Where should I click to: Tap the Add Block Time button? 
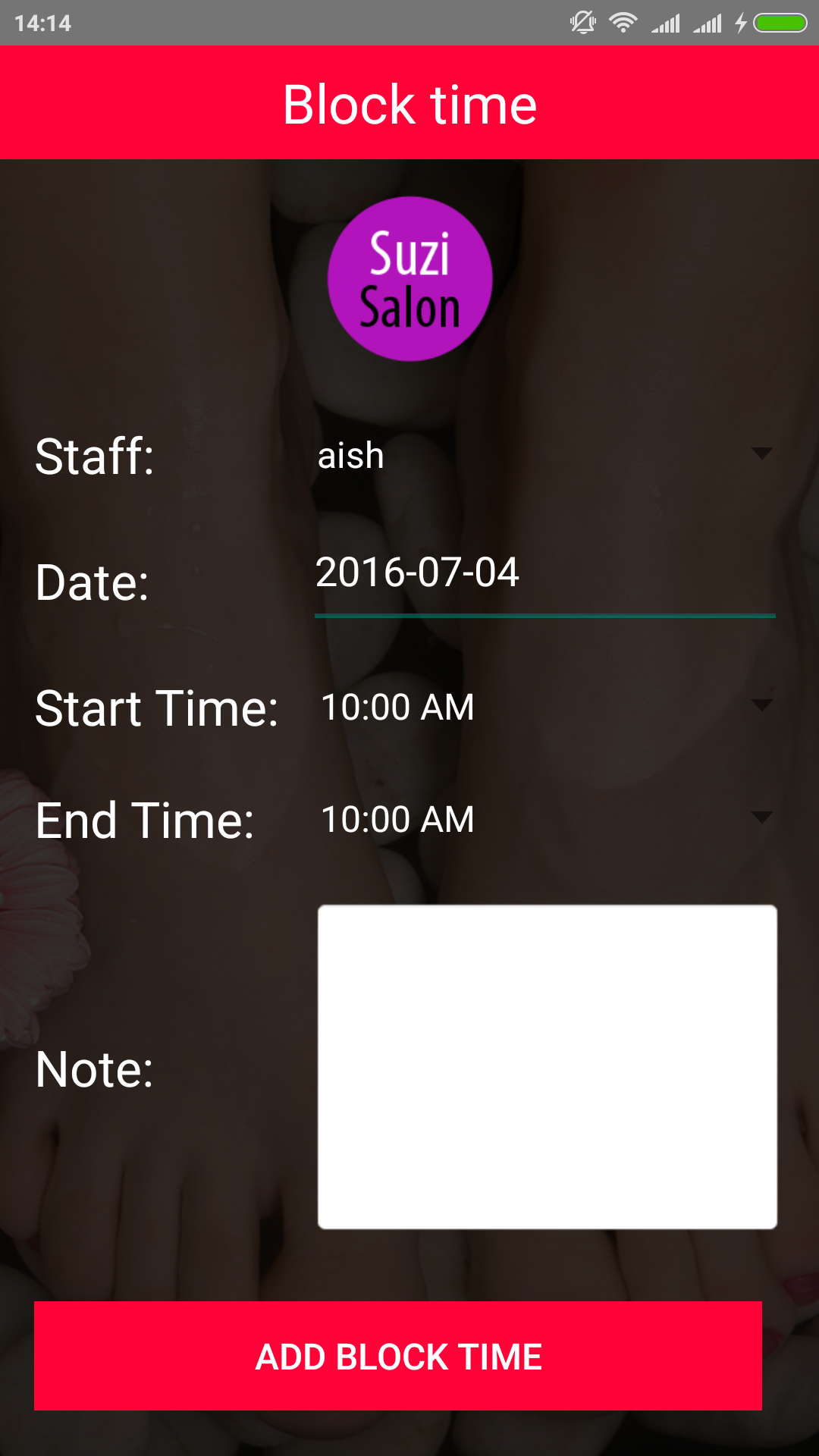pos(398,1356)
